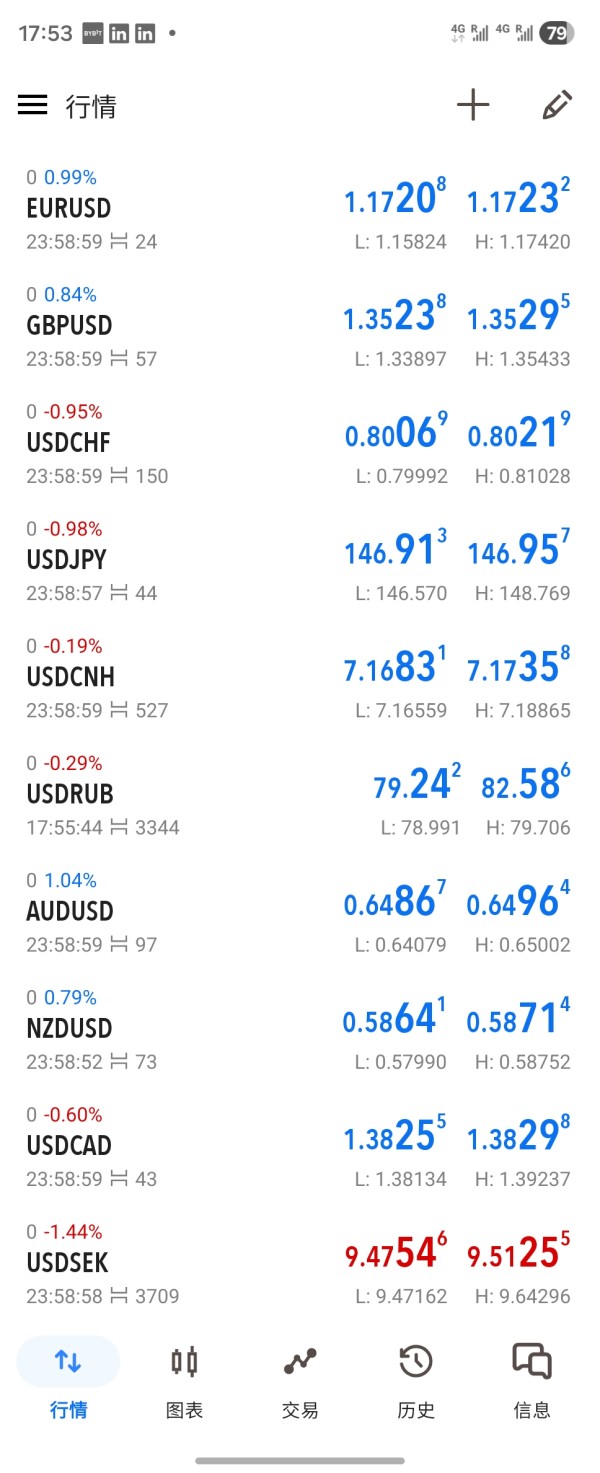Viewport: 600px width, 1473px height.
Task: Edit the quotes list with pencil icon
Action: click(x=557, y=105)
